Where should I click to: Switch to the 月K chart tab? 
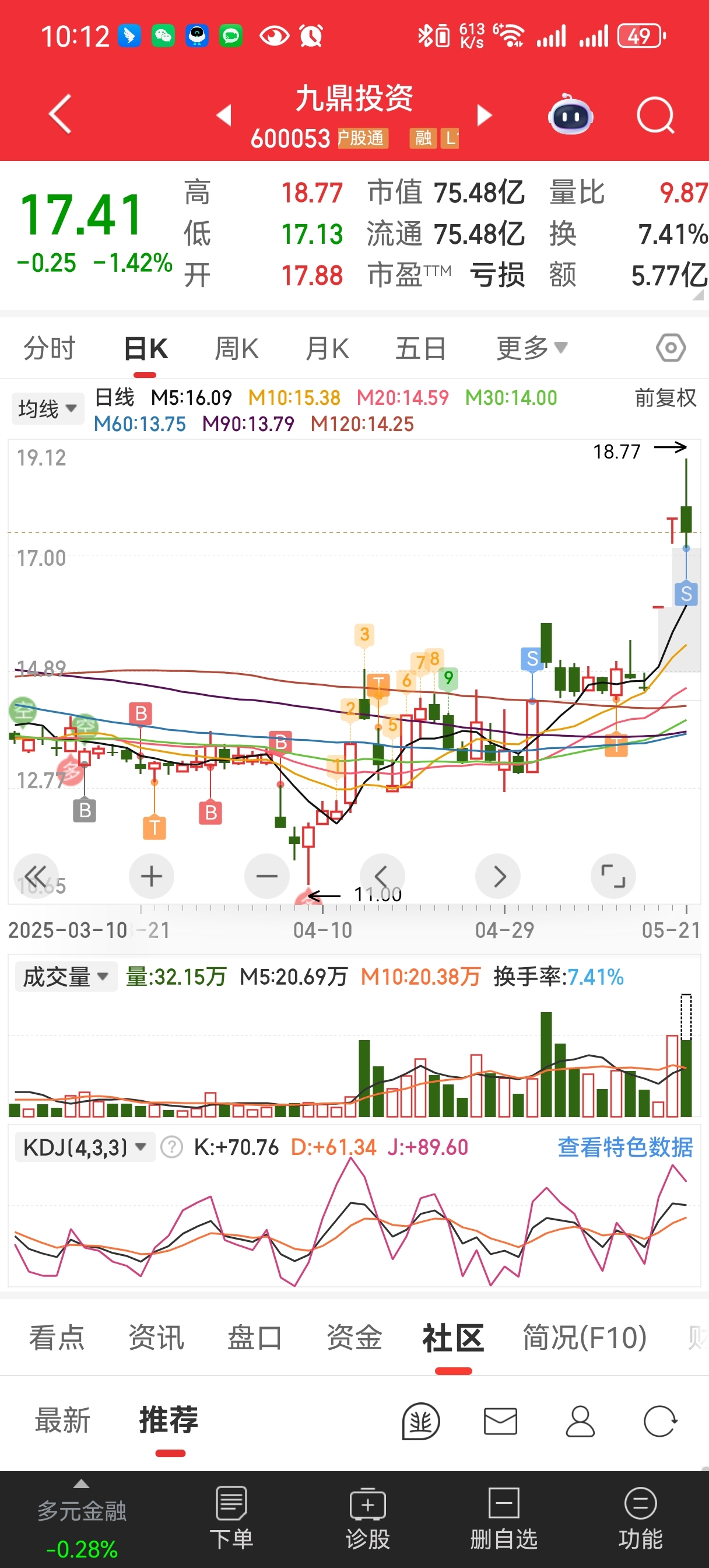point(328,349)
